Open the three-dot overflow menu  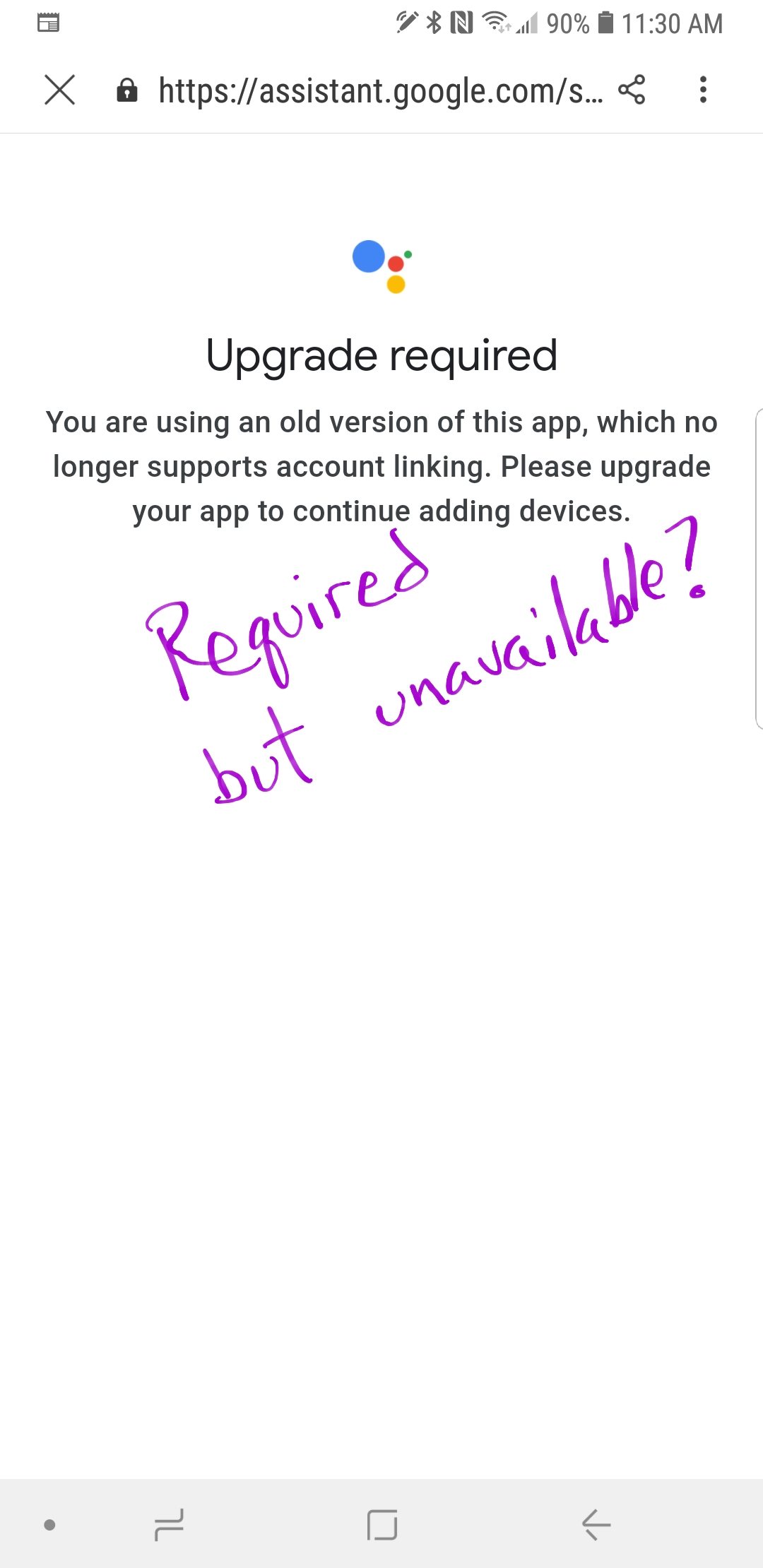(702, 90)
